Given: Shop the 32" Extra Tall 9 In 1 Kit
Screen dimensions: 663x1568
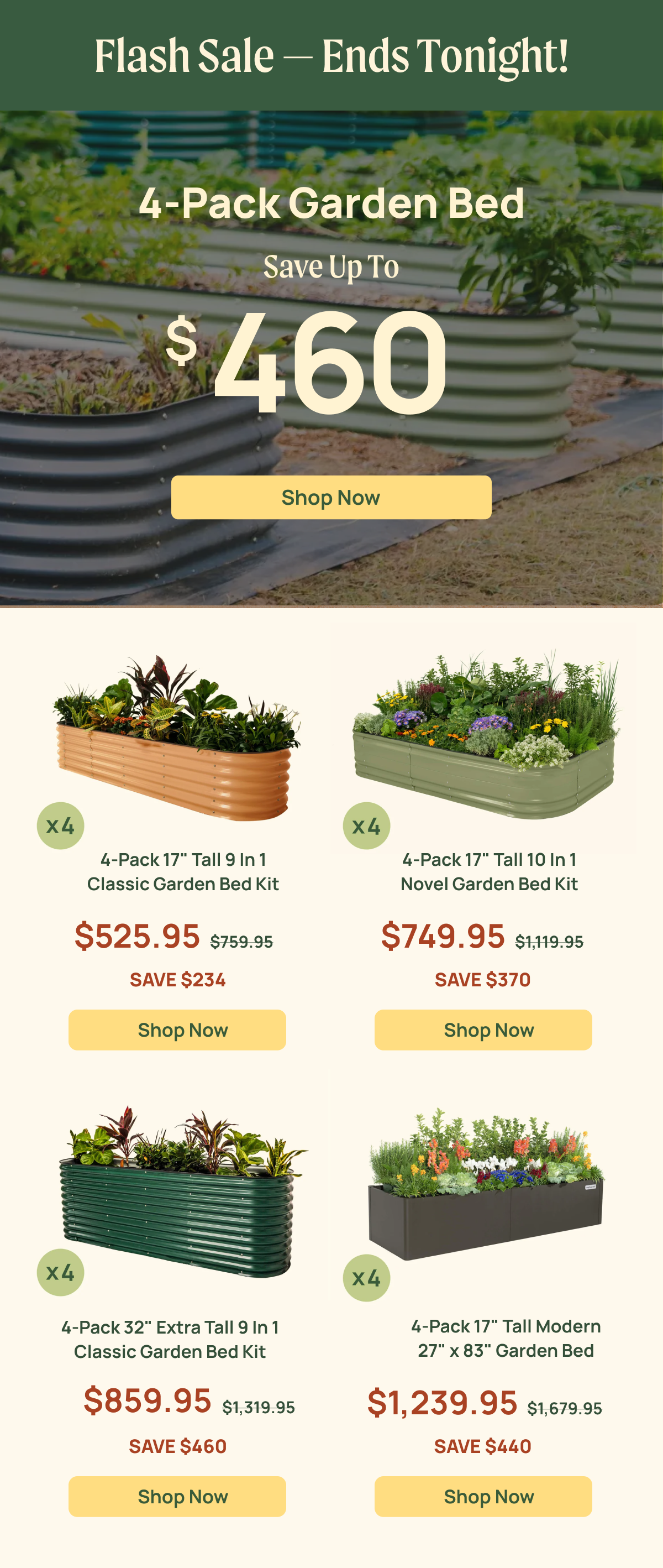Looking at the screenshot, I should (x=177, y=1496).
